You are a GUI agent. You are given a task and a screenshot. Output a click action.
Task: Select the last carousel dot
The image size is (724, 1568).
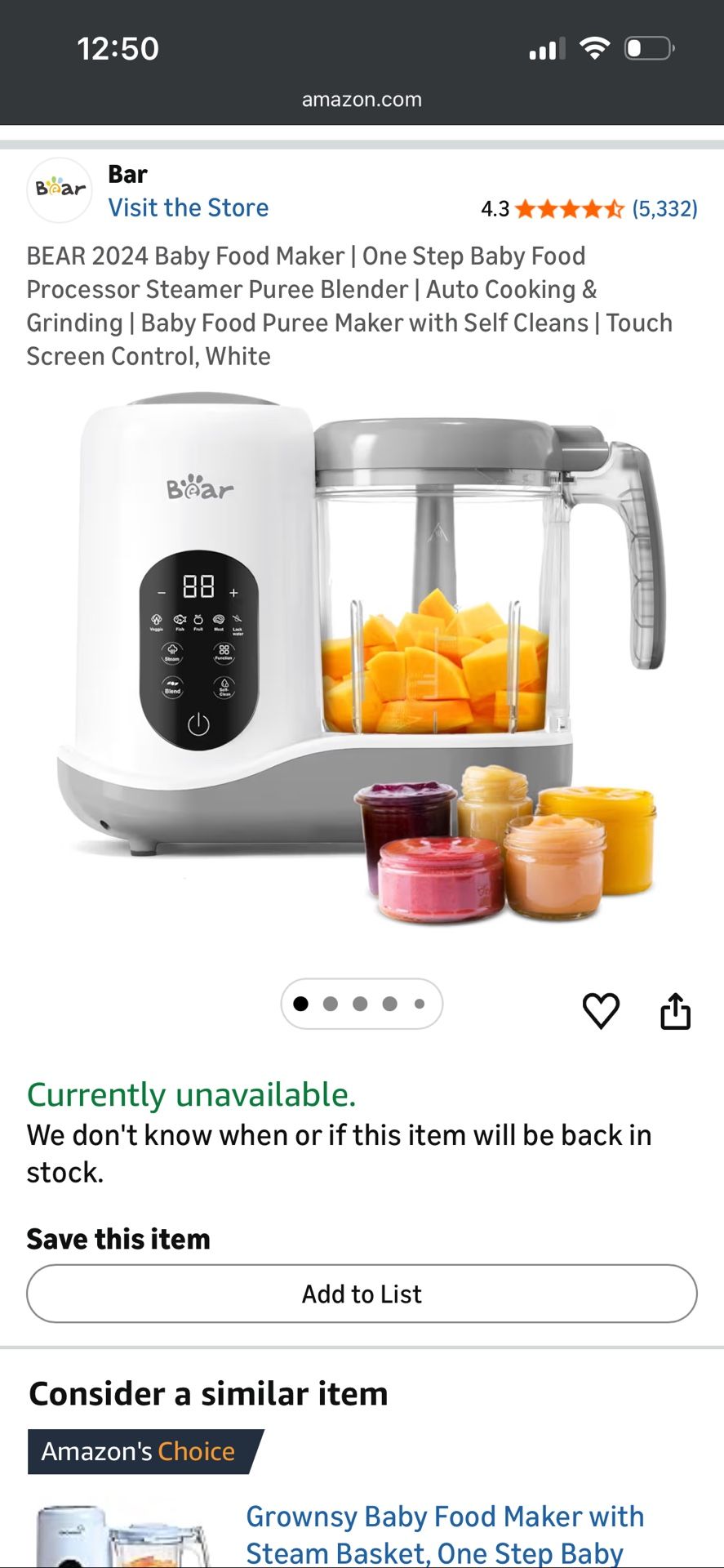point(420,1004)
